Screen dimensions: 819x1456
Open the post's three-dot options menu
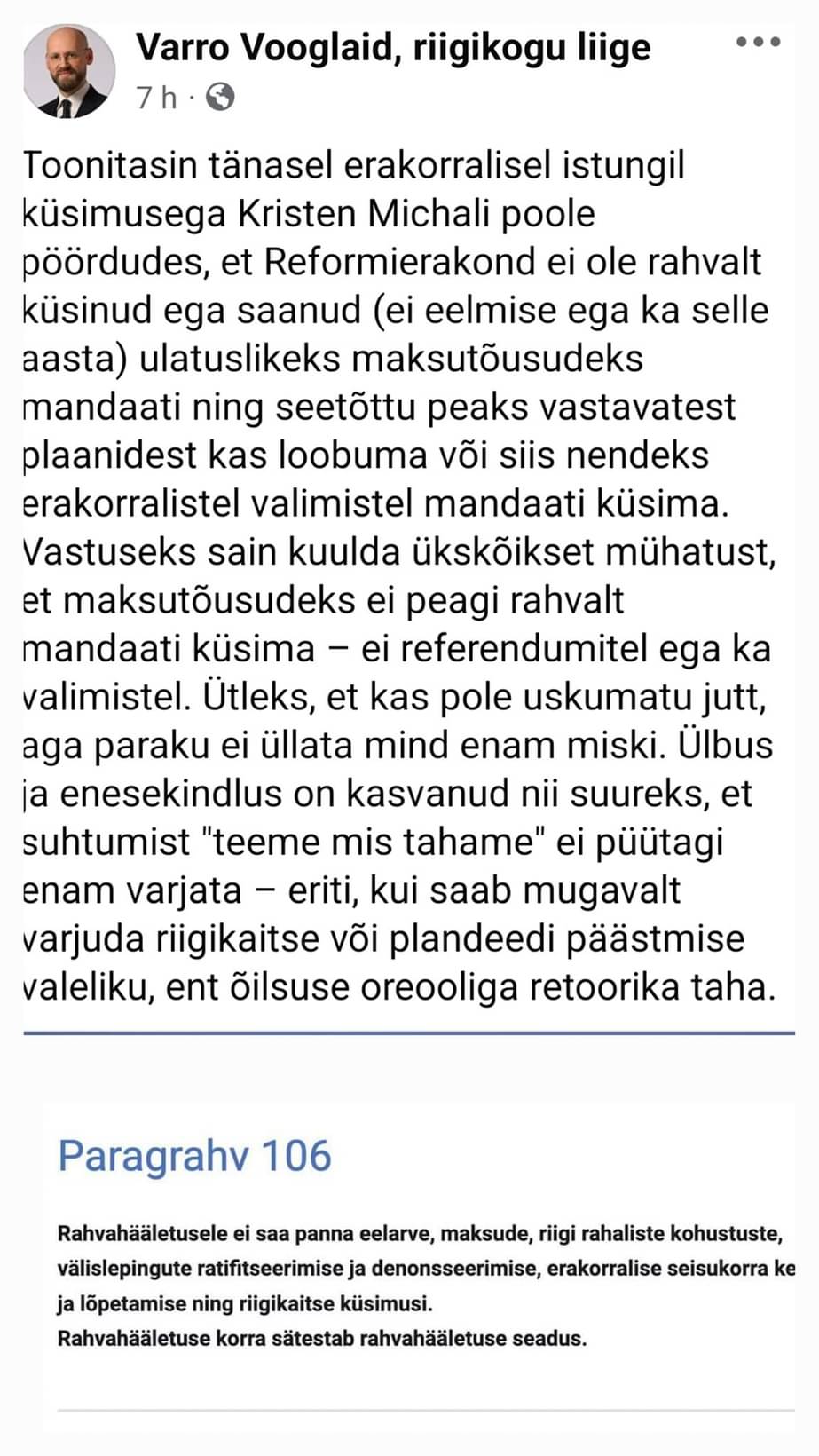point(759,42)
